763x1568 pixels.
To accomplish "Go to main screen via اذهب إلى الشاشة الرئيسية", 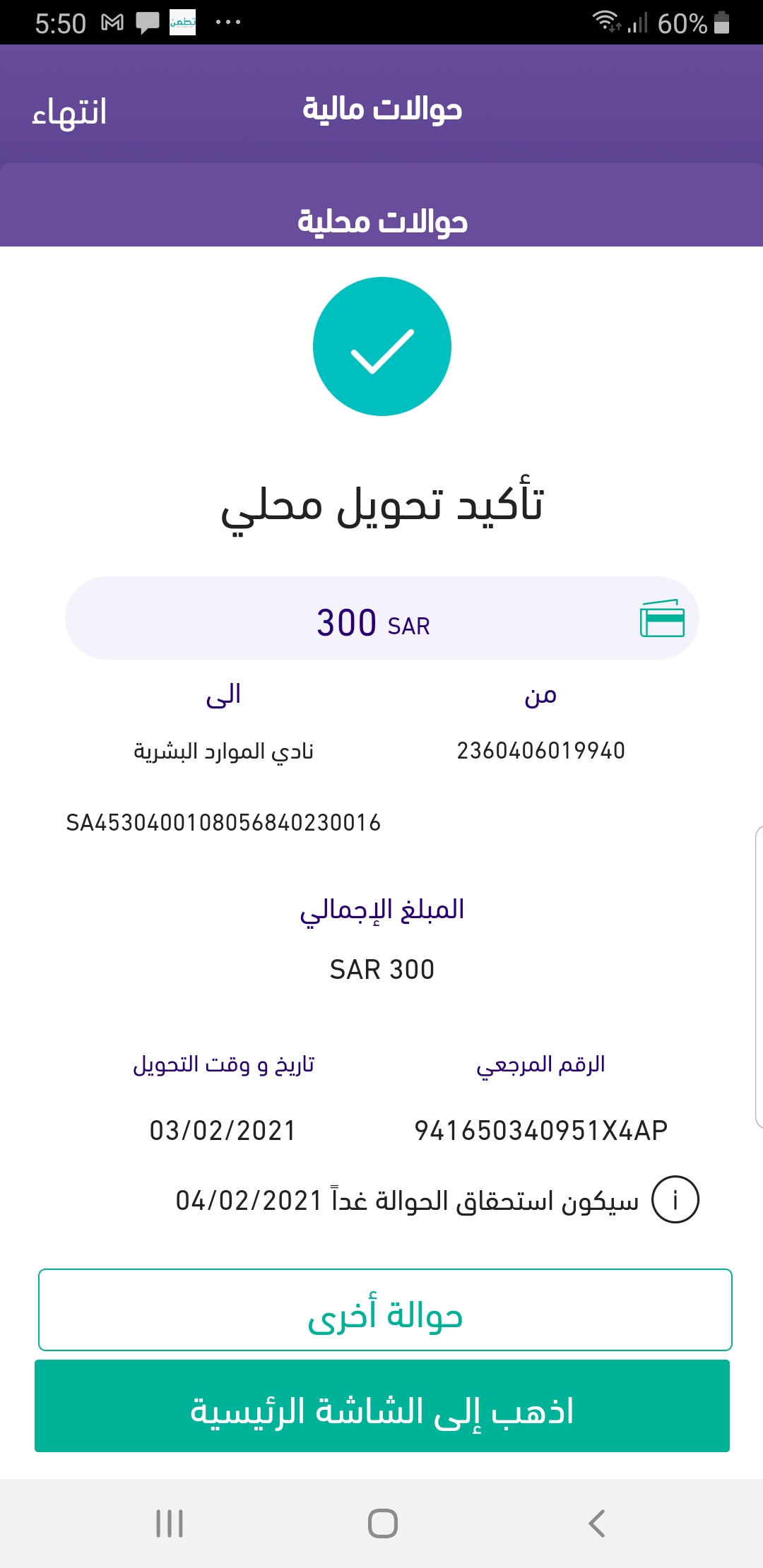I will click(x=382, y=1406).
